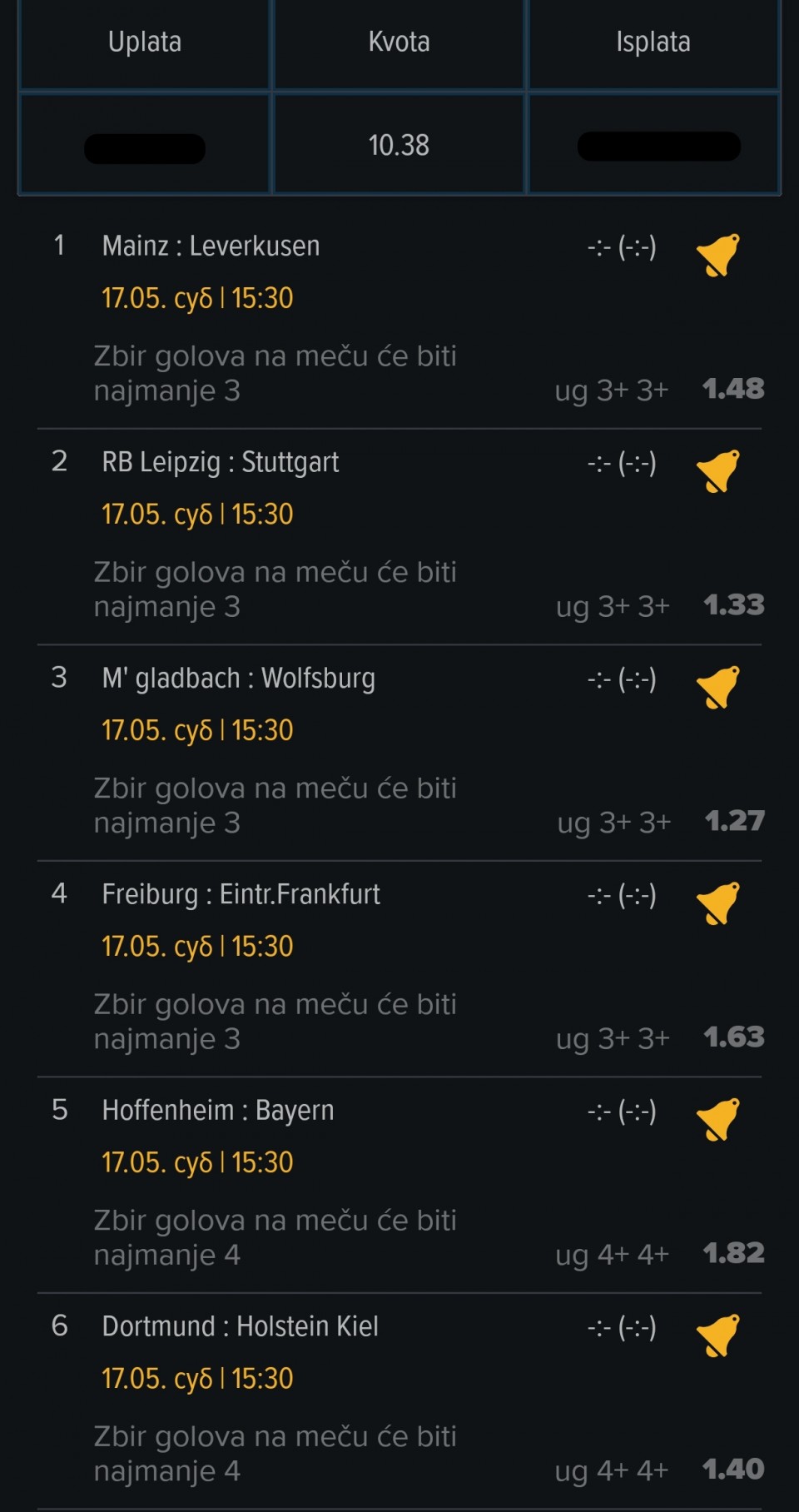The width and height of the screenshot is (799, 1512).
Task: Toggle the bell for RB Leipzig : Stuttgart
Action: coord(717,471)
